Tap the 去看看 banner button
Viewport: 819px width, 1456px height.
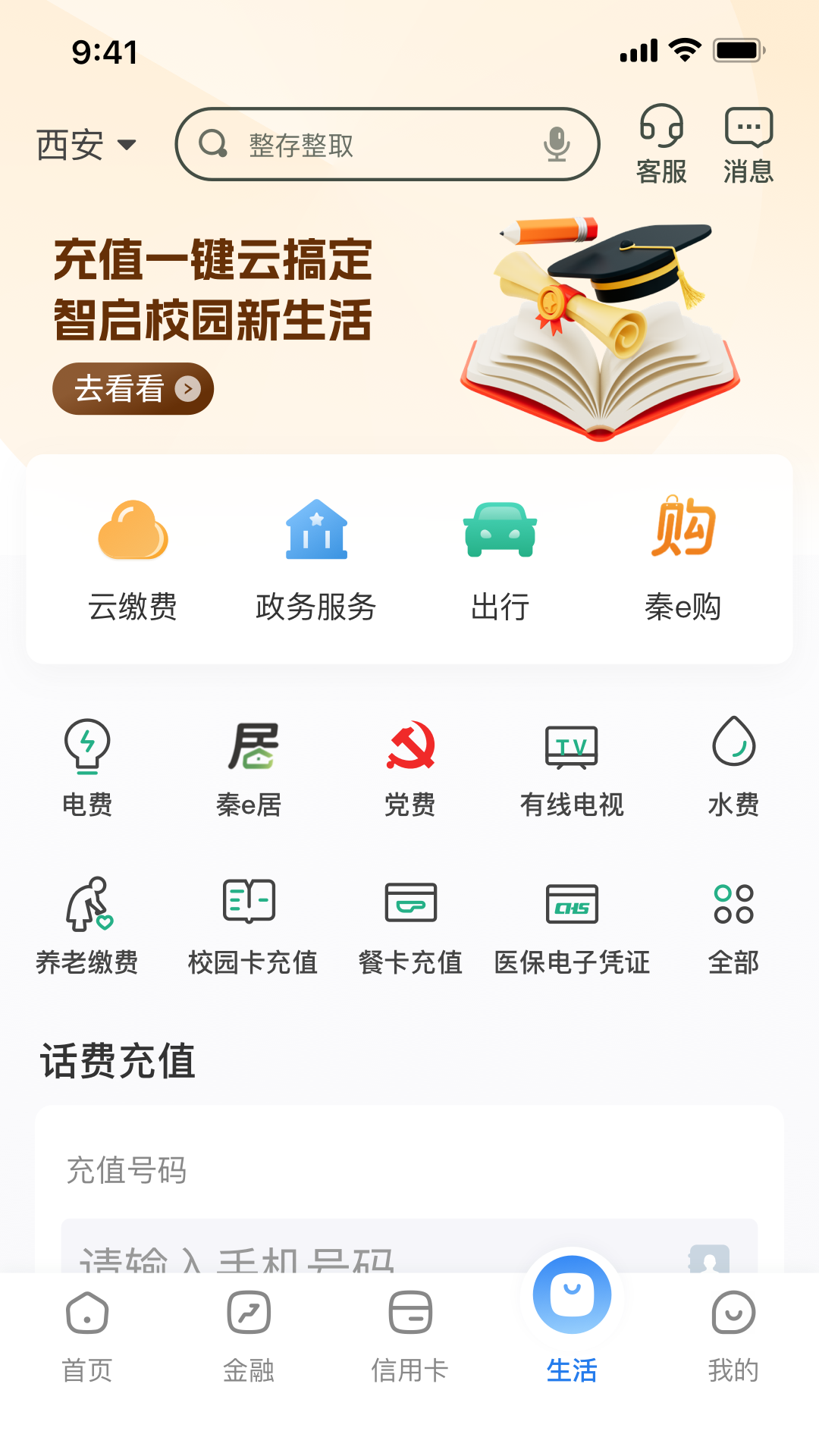tap(132, 388)
